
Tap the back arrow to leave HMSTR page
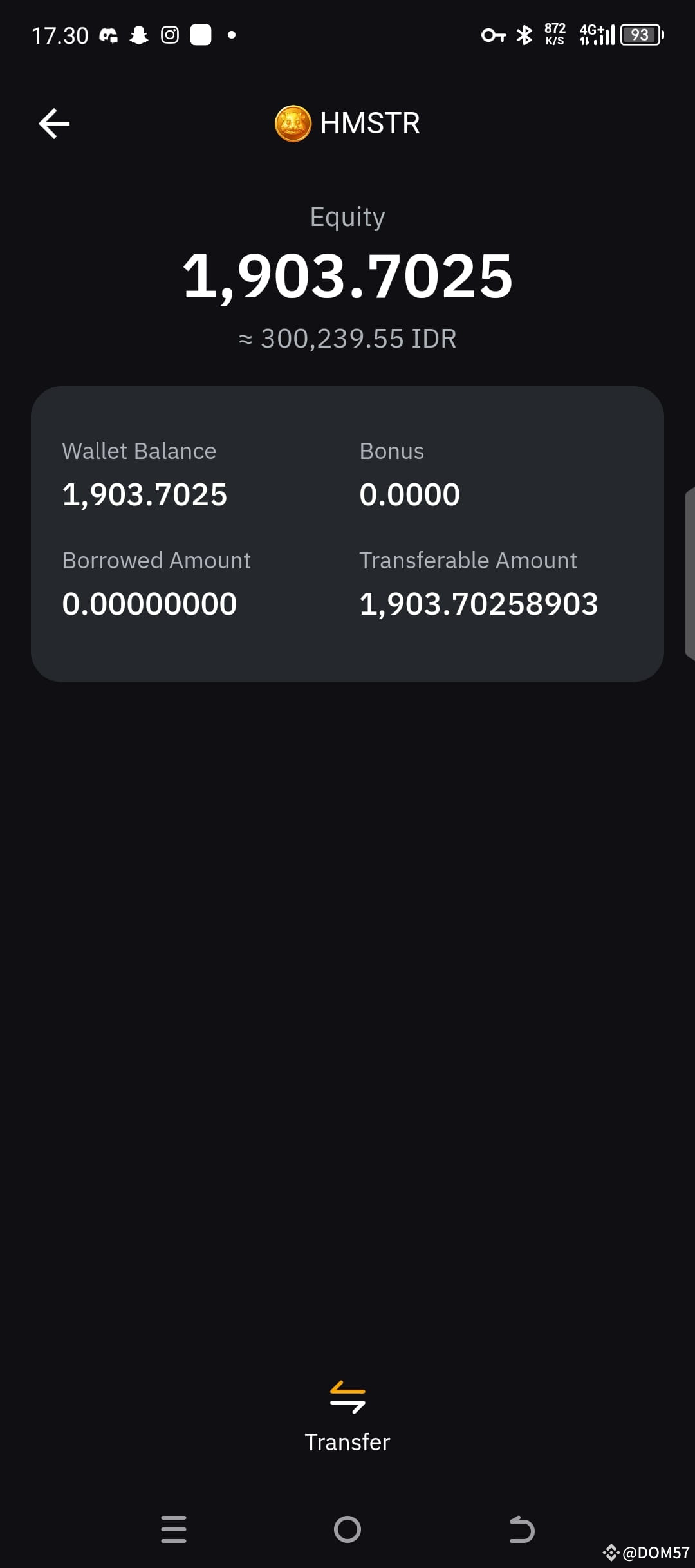(53, 123)
